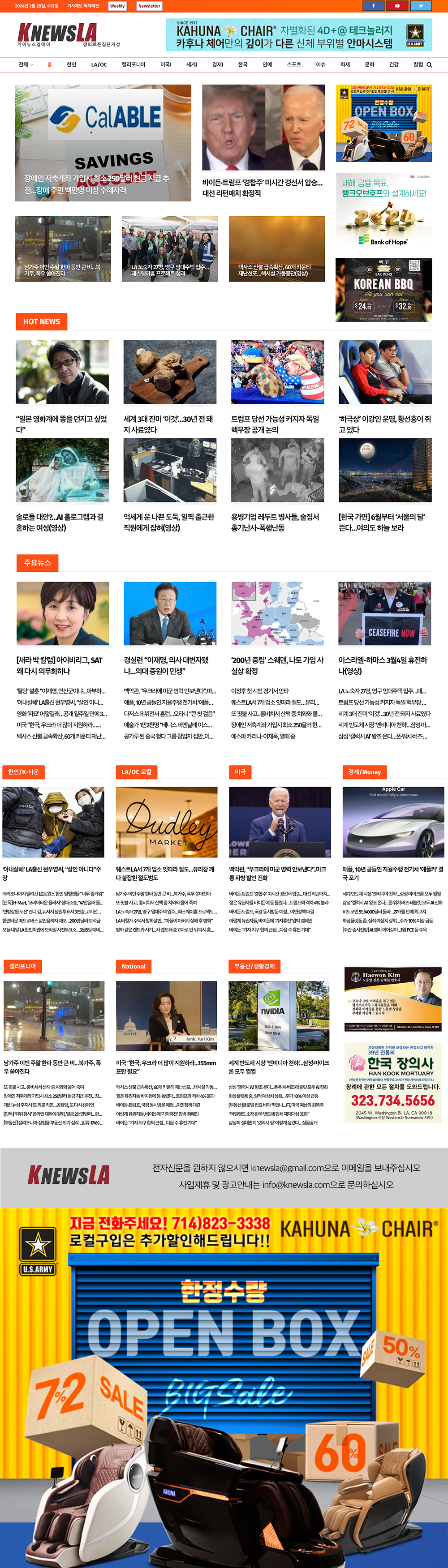Open the Facebook page button
Screen dimensions: 448x1568
[373, 5]
